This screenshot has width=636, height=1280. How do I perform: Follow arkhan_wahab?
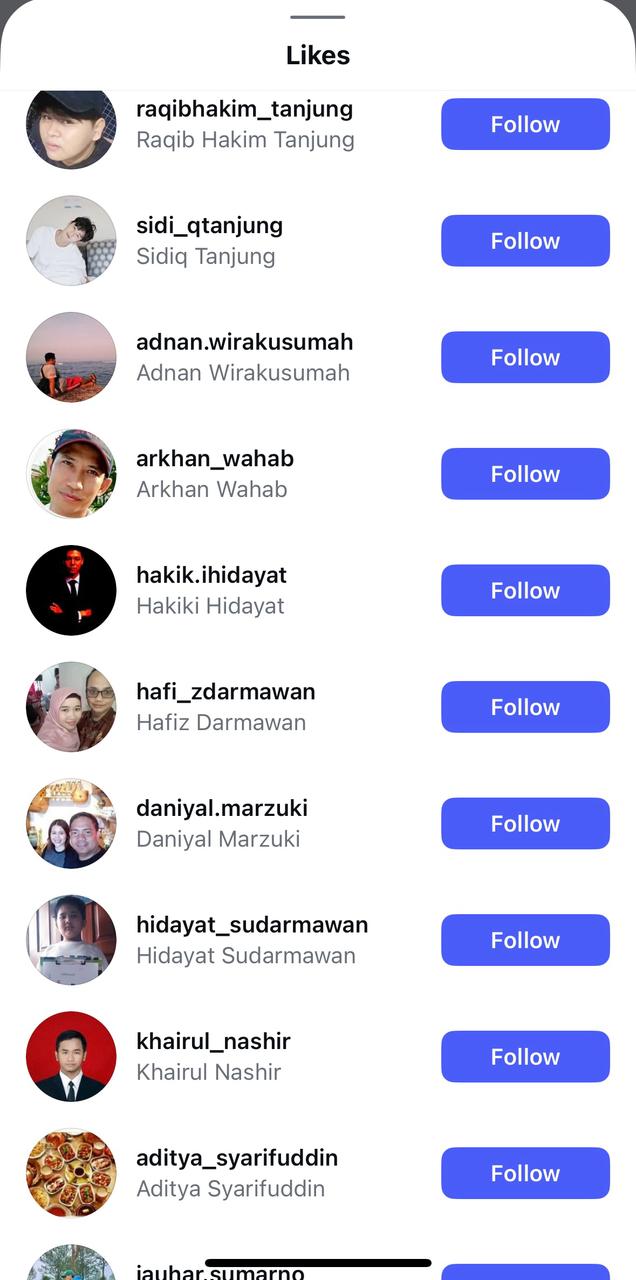525,474
